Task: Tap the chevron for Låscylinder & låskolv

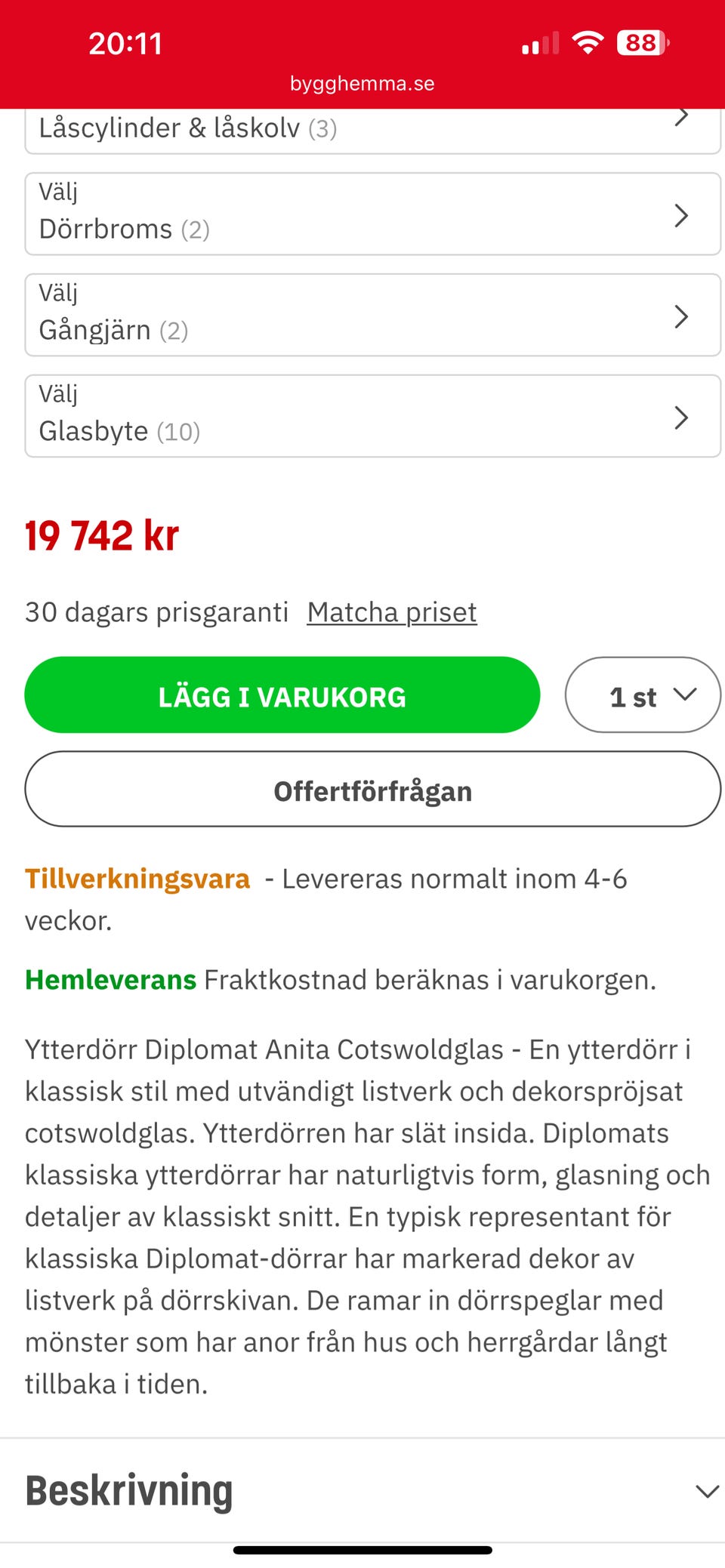Action: (682, 115)
